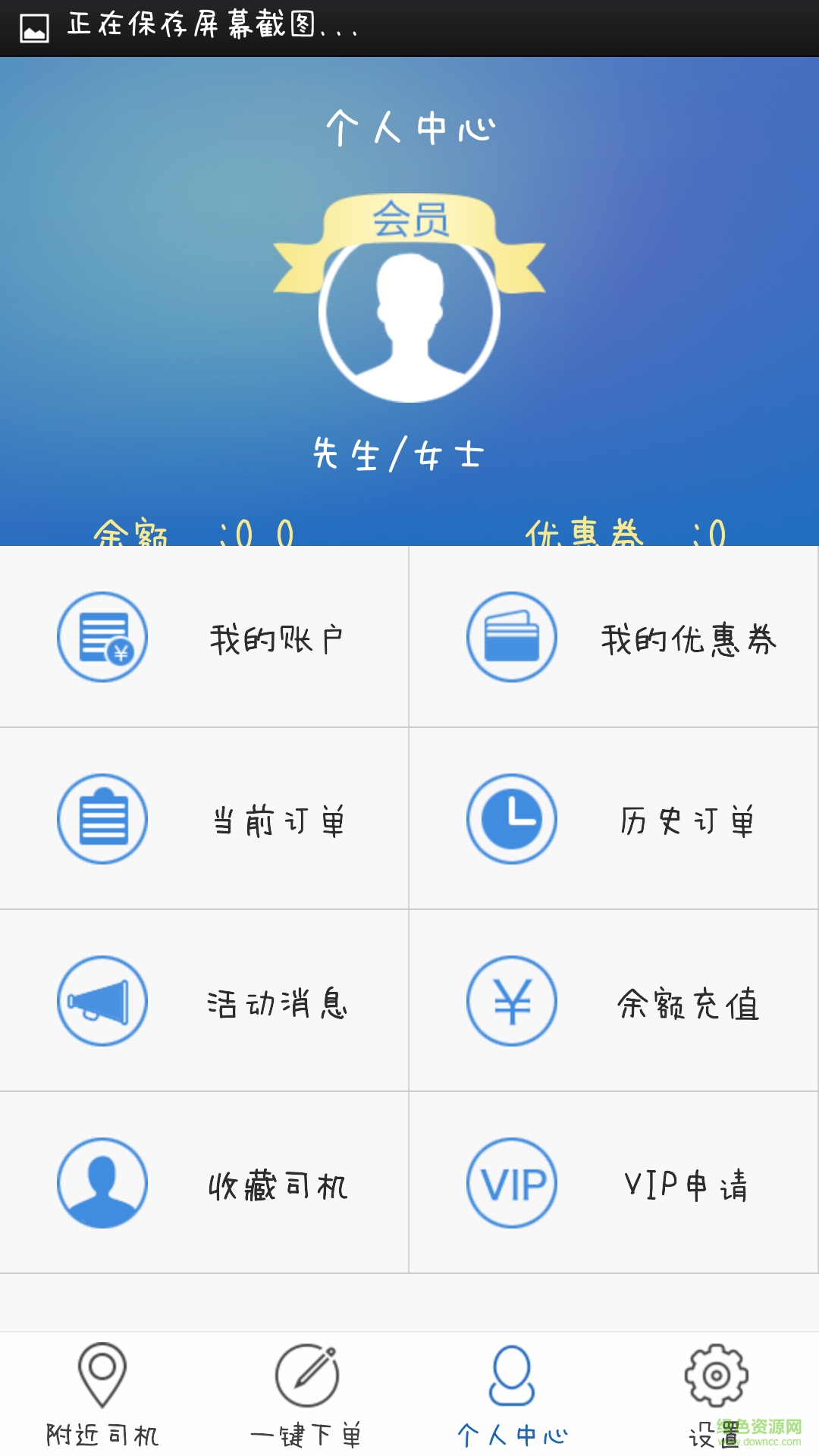Open 活动消息 activity messages
Image resolution: width=819 pixels, height=1456 pixels.
click(x=204, y=1001)
